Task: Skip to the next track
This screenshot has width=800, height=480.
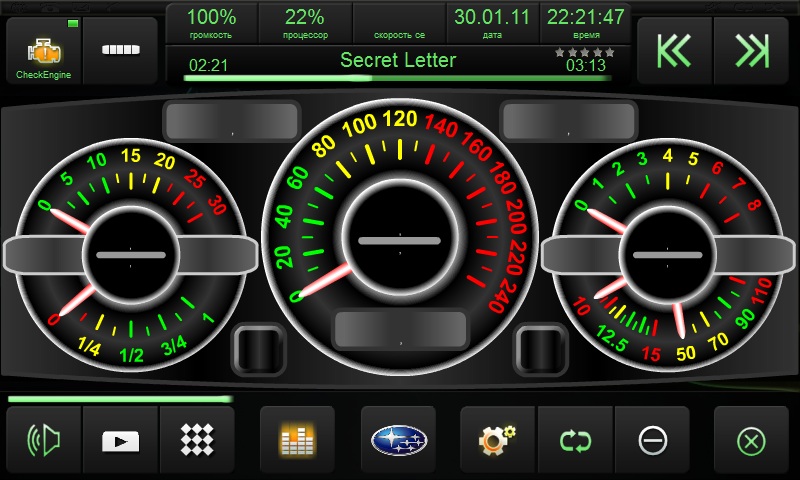Action: [750, 50]
